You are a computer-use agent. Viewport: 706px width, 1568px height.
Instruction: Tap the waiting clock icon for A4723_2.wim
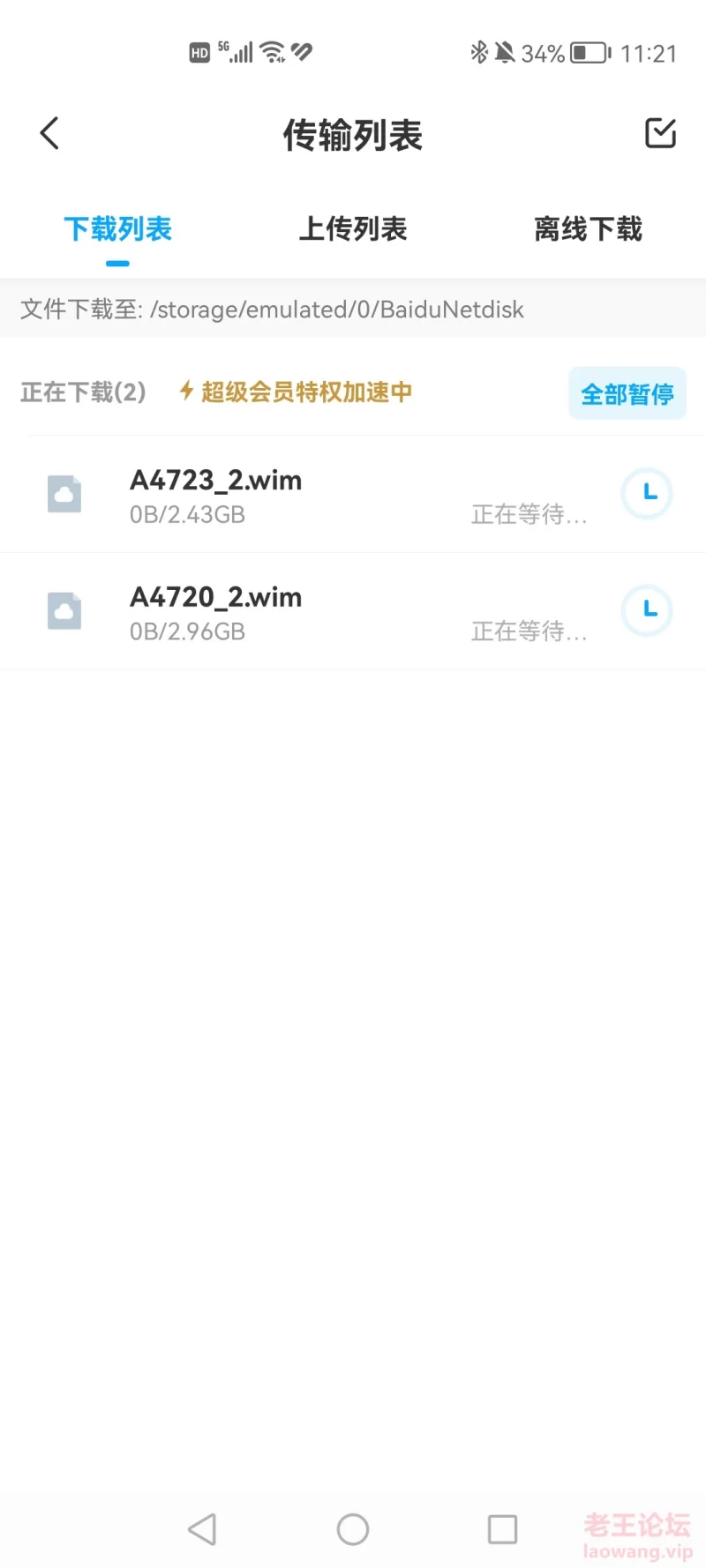tap(647, 493)
